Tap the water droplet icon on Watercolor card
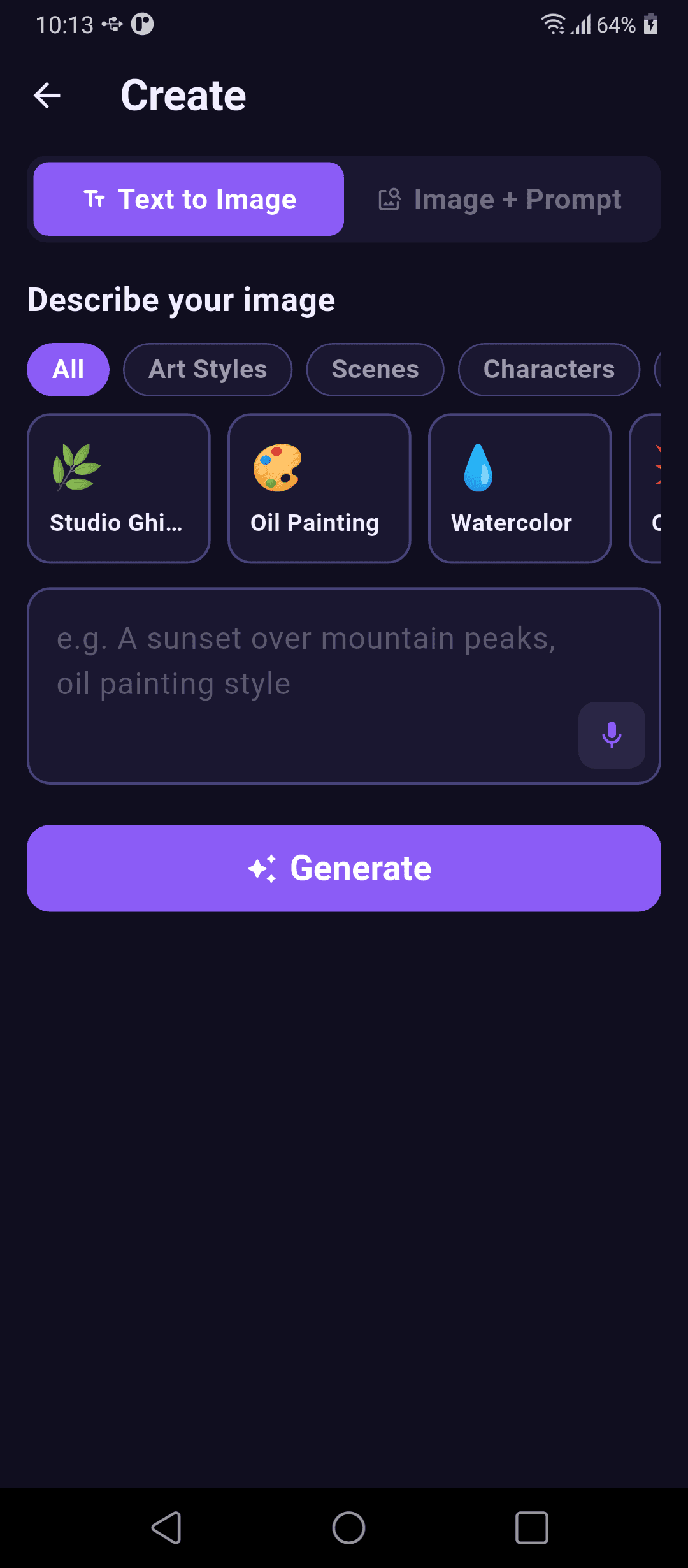Screen dimensions: 688x1568 (x=477, y=470)
